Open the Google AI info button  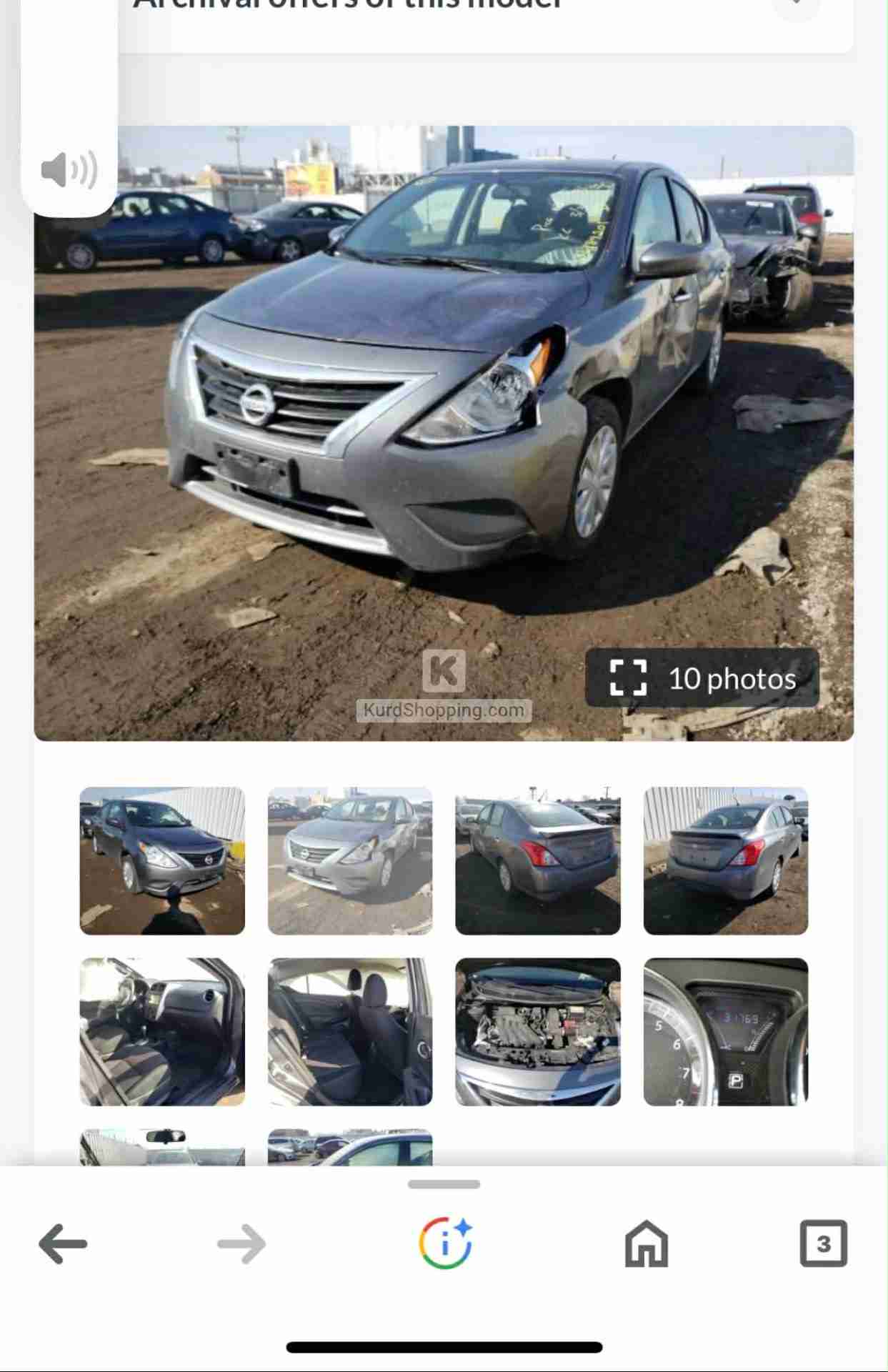[x=444, y=1243]
